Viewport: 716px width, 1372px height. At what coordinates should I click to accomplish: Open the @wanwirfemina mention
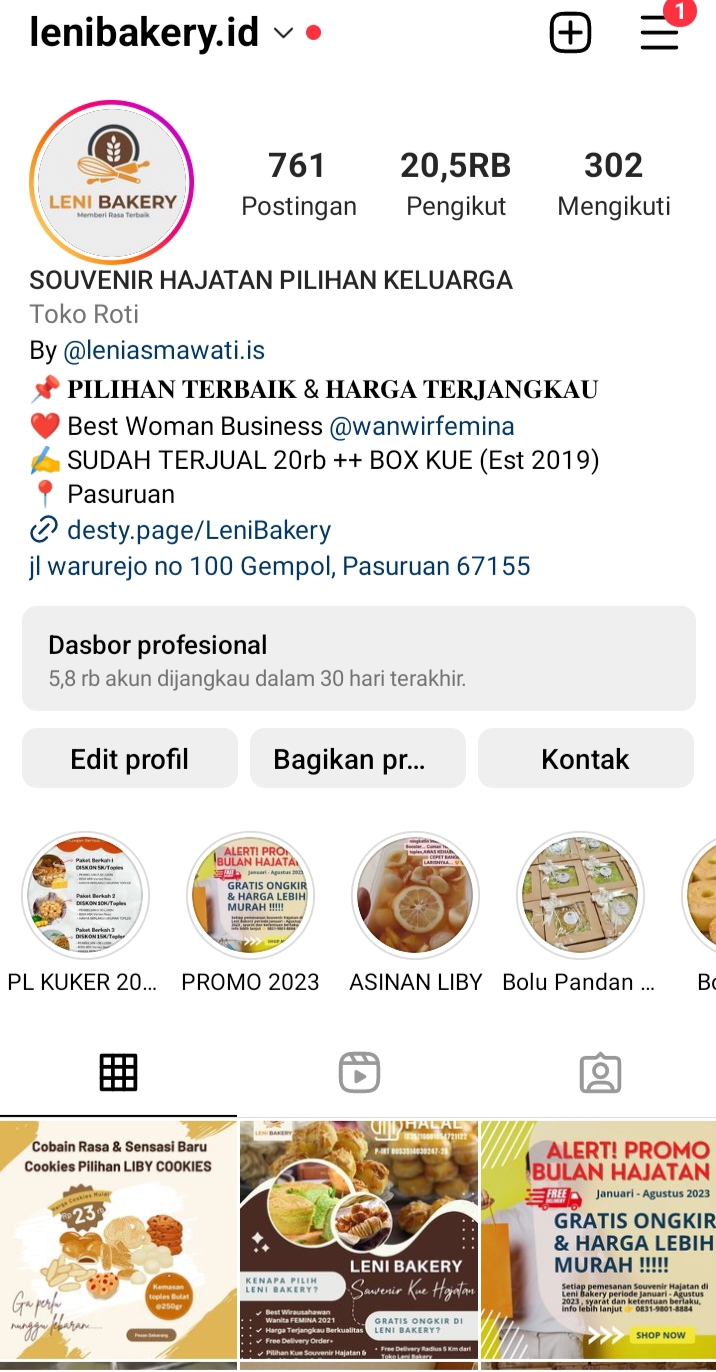[421, 426]
